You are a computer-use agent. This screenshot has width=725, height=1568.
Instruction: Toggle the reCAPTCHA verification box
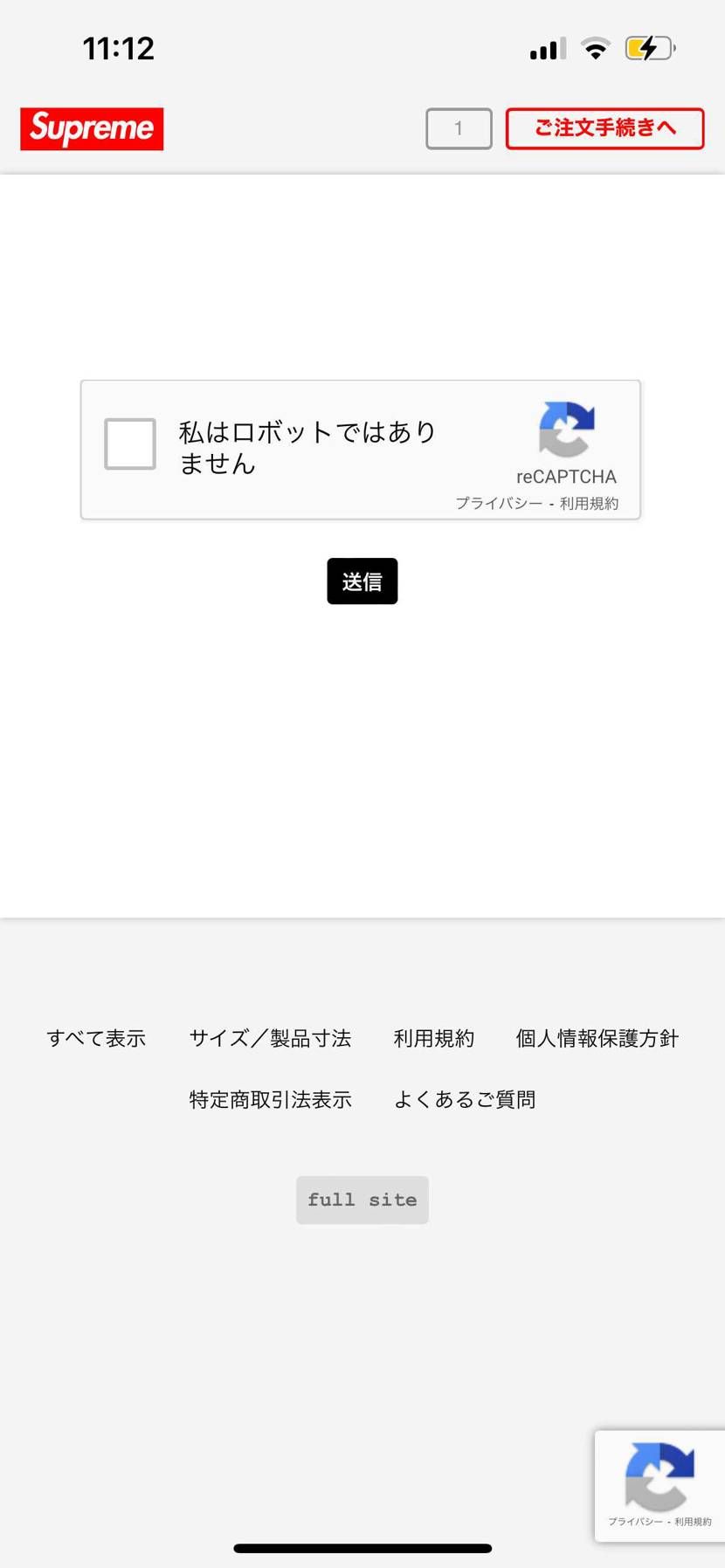tap(129, 444)
